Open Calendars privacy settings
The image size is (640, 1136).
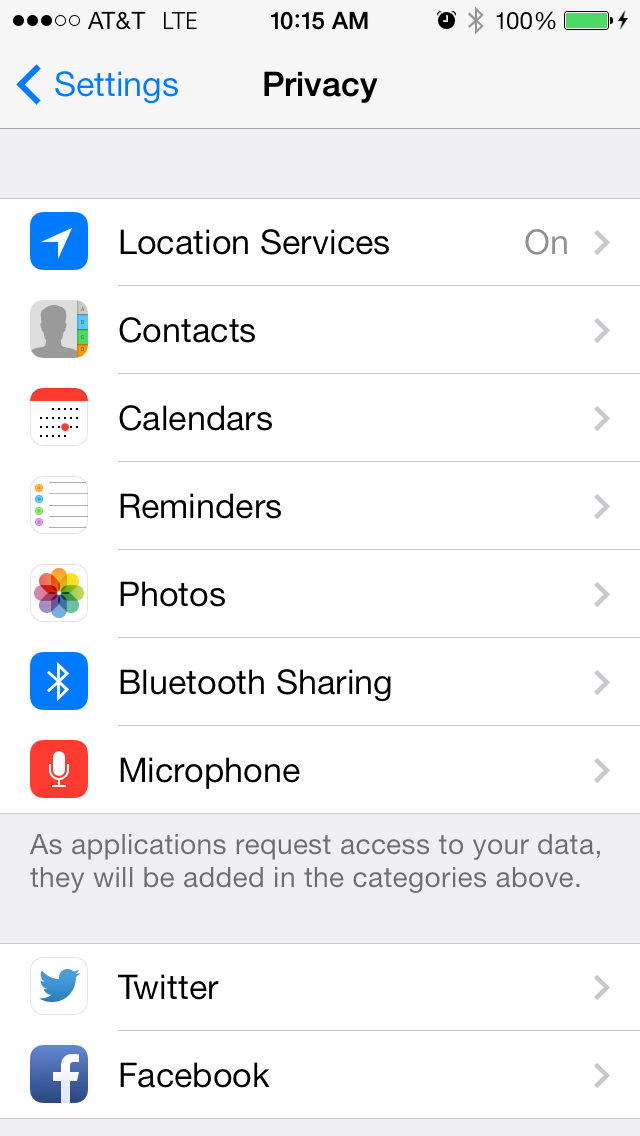tap(320, 418)
